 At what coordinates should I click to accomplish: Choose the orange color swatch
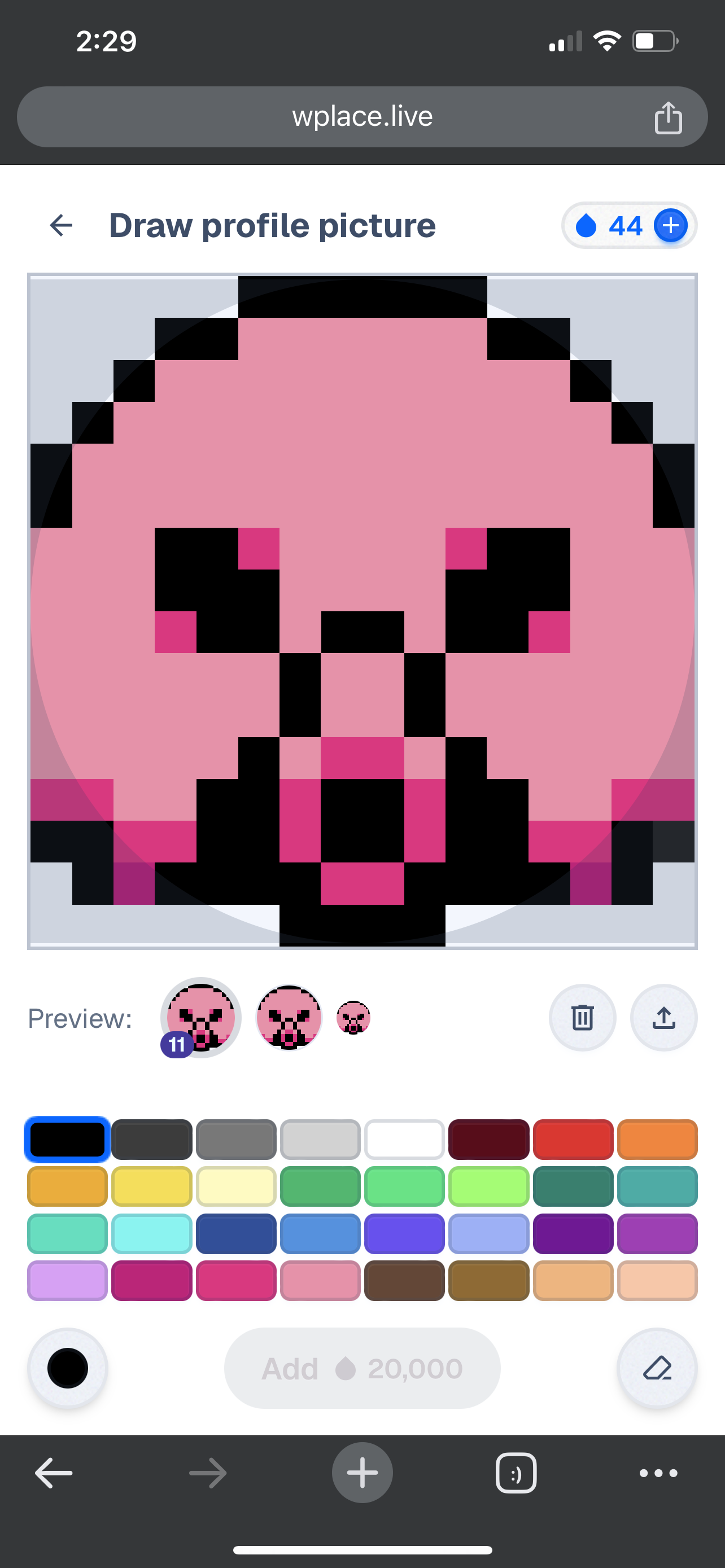(x=657, y=1139)
